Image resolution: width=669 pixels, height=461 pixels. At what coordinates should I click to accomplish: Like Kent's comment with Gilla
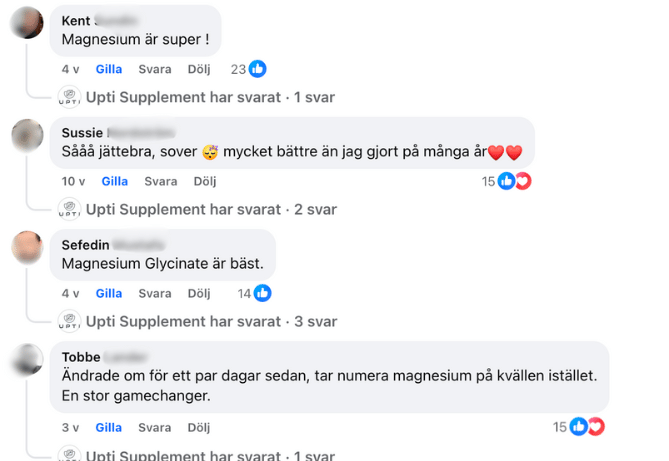coord(109,69)
